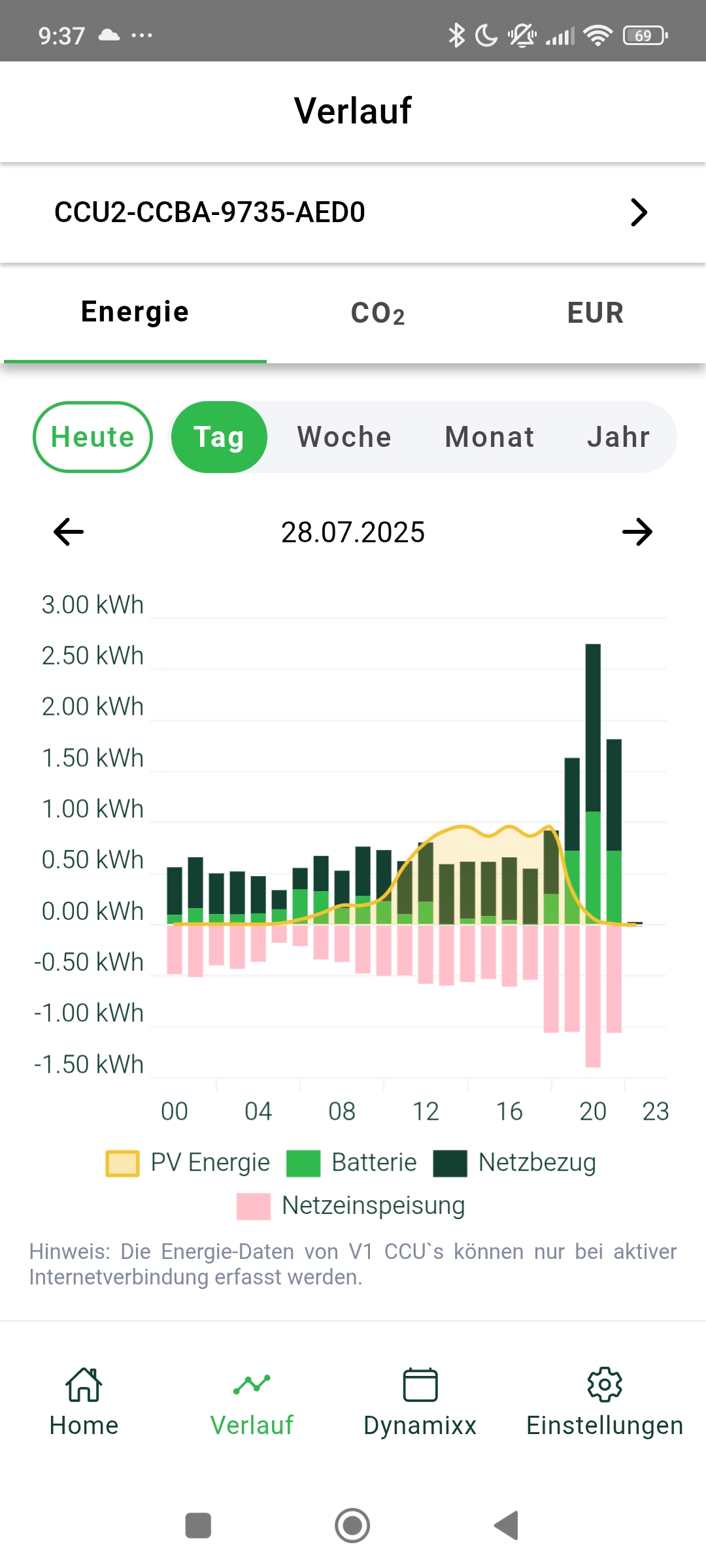Select the Energie tab
Viewport: 706px width, 1568px height.
(135, 312)
